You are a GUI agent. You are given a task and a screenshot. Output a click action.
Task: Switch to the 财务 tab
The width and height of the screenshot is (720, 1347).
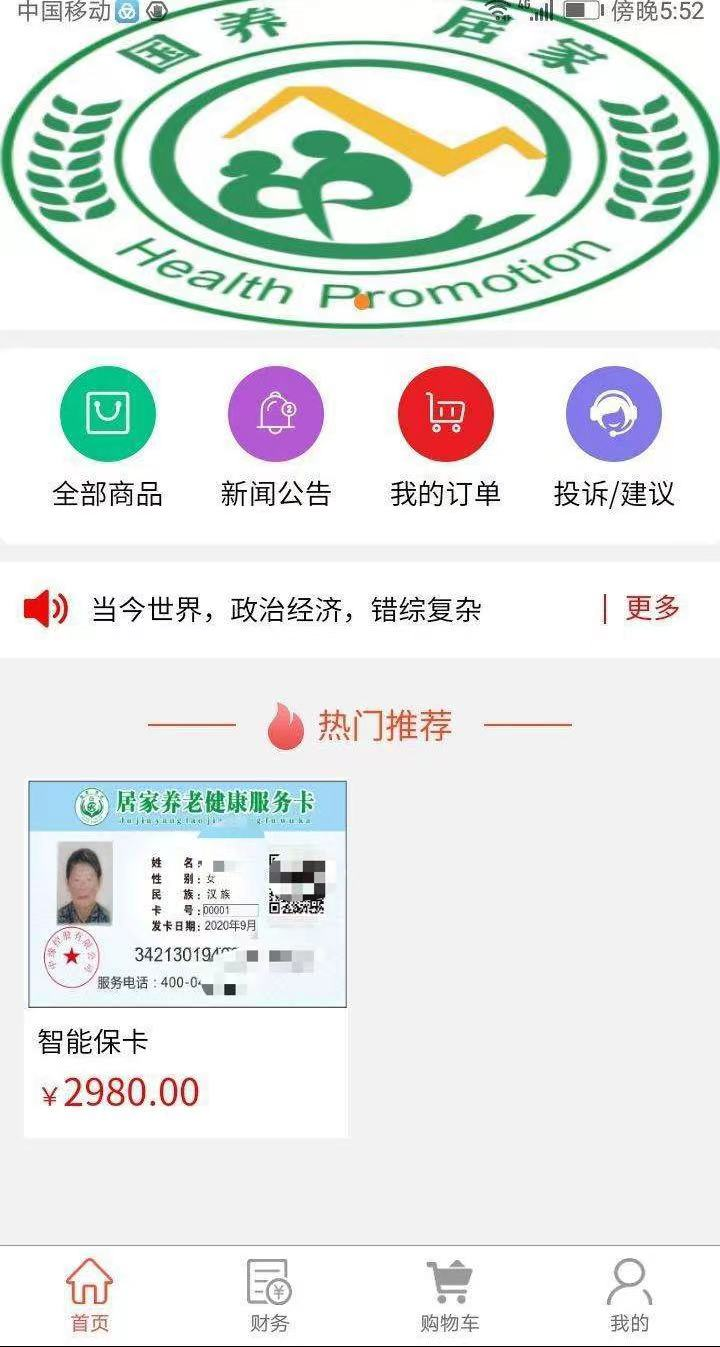coord(269,1296)
